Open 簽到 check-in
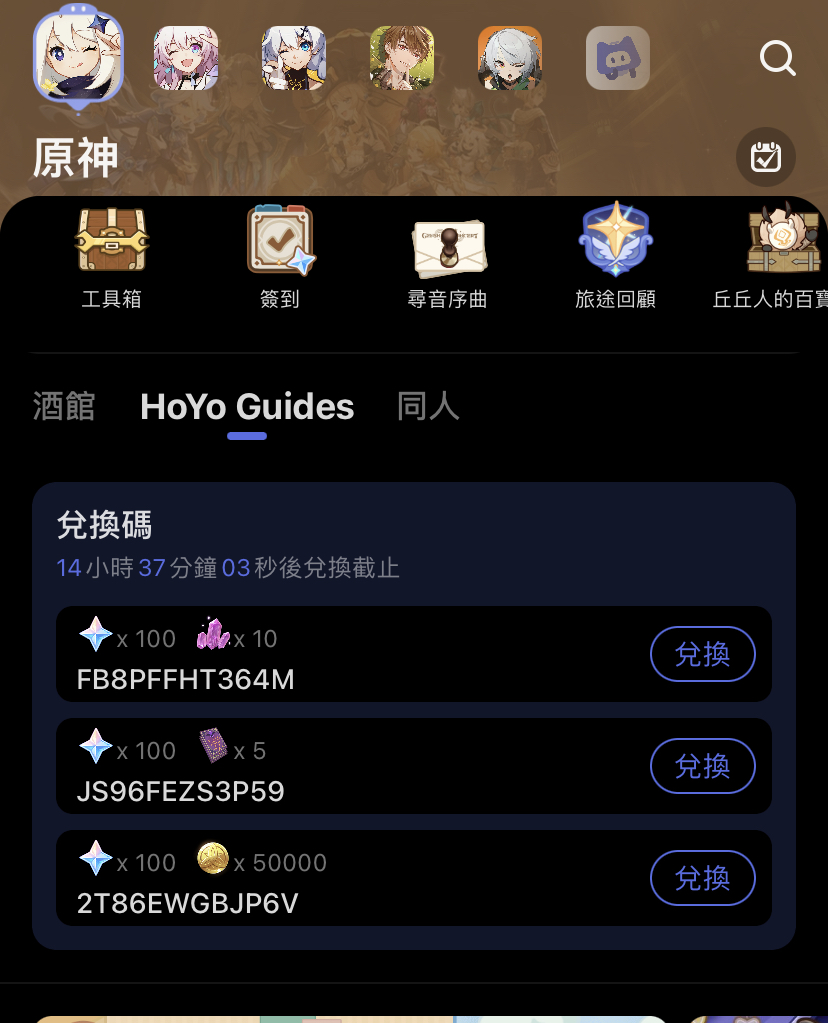Image resolution: width=828 pixels, height=1023 pixels. click(280, 255)
